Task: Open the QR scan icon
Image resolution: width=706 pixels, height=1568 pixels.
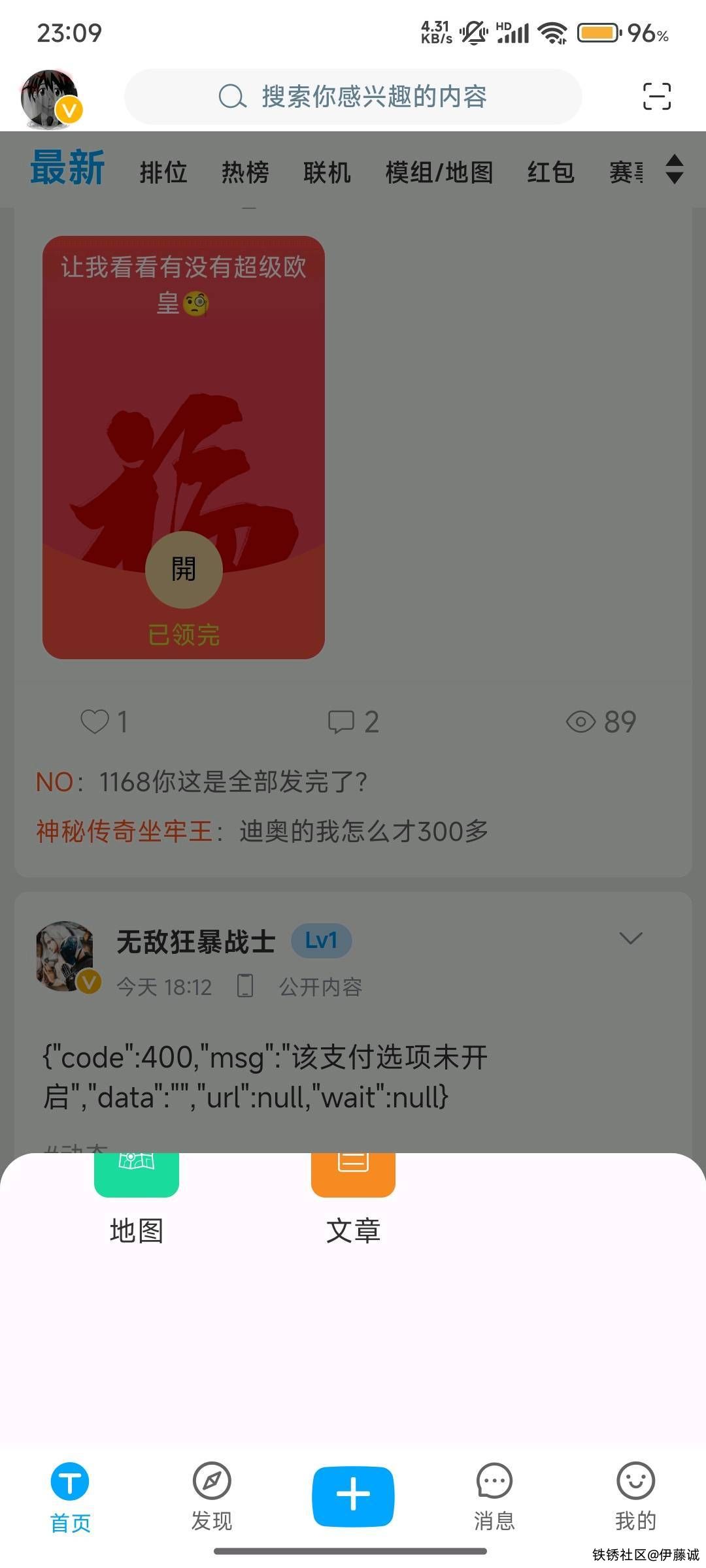Action: click(x=656, y=97)
